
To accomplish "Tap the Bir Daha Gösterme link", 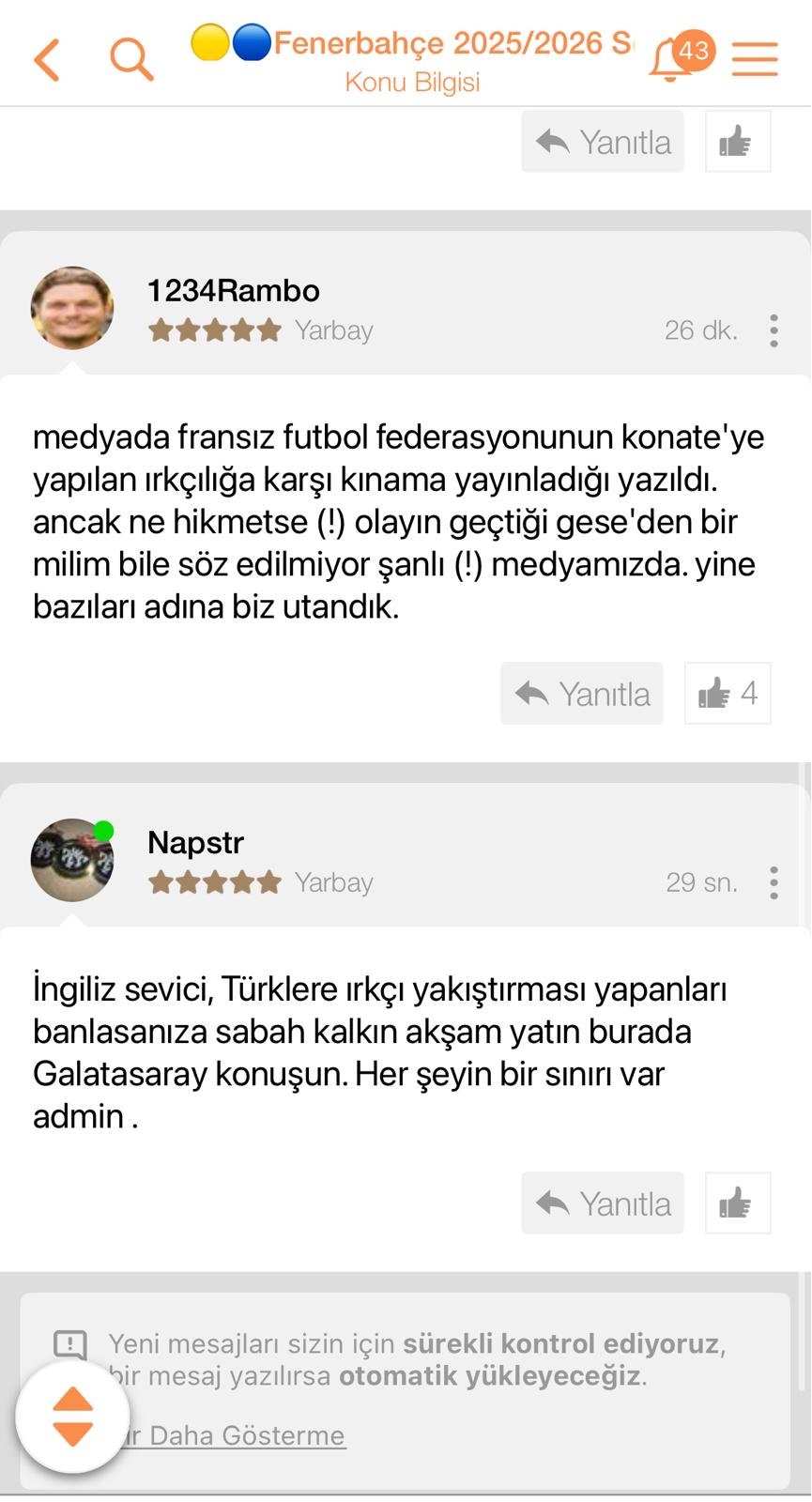I will pos(234,1435).
